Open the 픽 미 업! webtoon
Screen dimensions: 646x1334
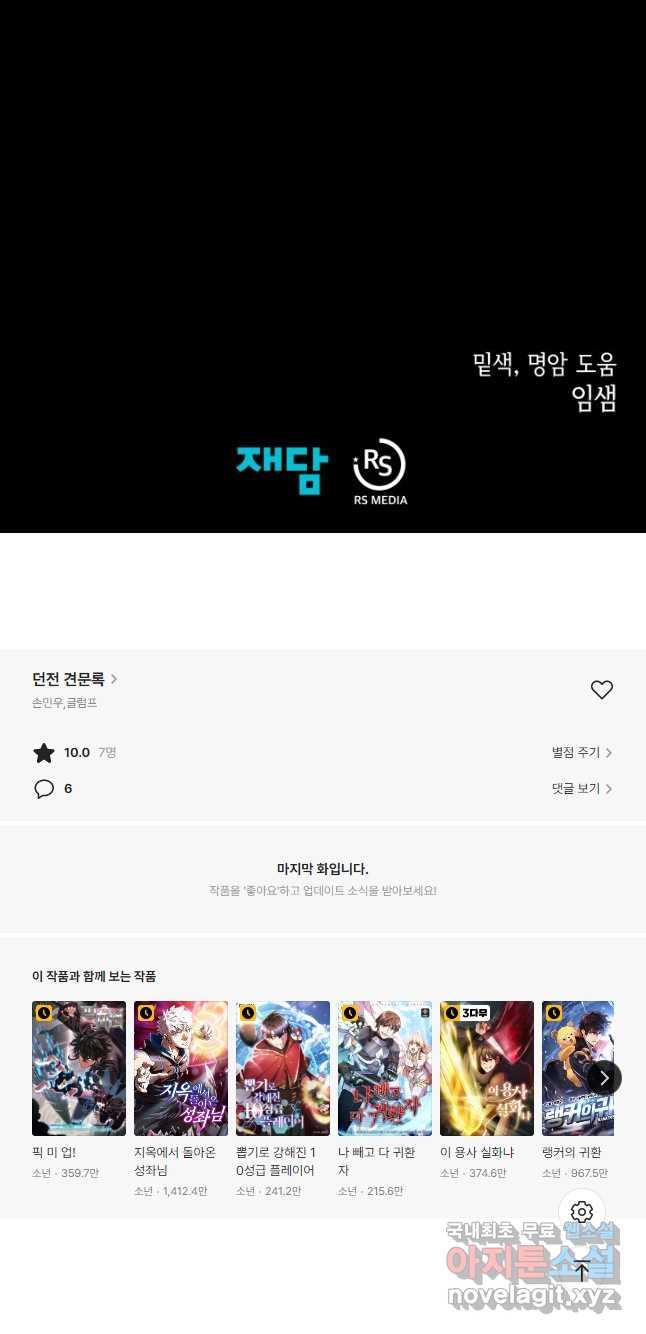point(79,1068)
